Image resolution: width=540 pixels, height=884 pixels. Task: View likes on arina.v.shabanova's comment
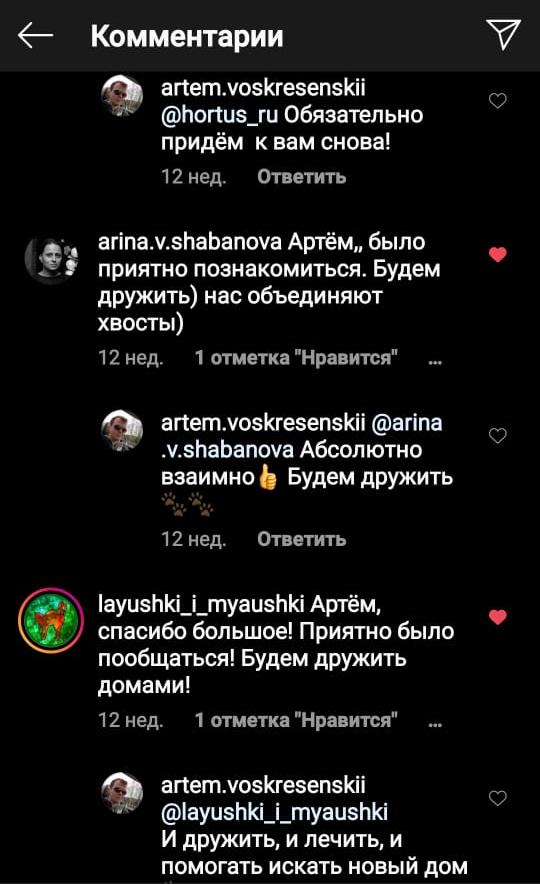(x=296, y=357)
